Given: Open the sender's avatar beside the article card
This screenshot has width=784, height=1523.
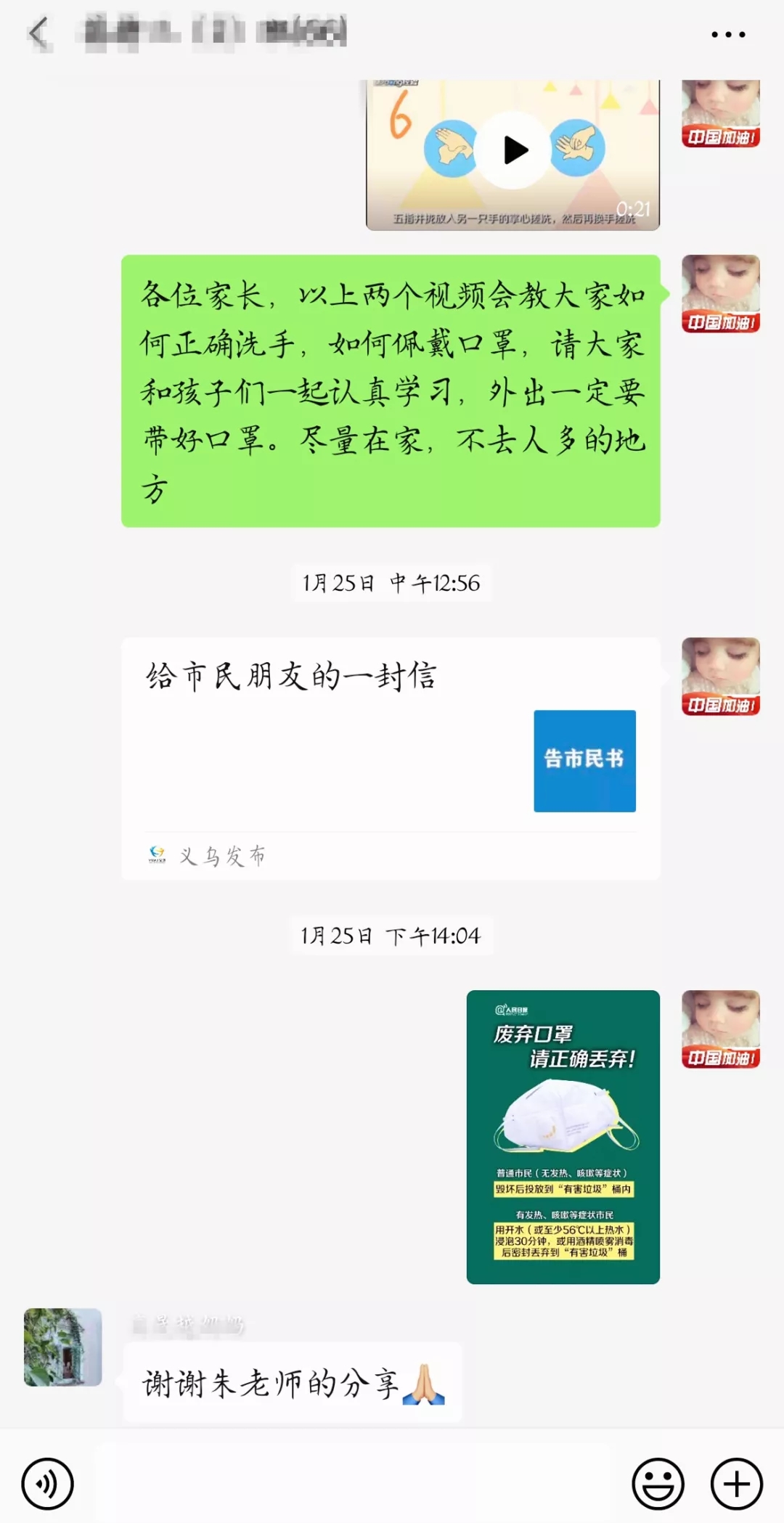Looking at the screenshot, I should click(720, 677).
